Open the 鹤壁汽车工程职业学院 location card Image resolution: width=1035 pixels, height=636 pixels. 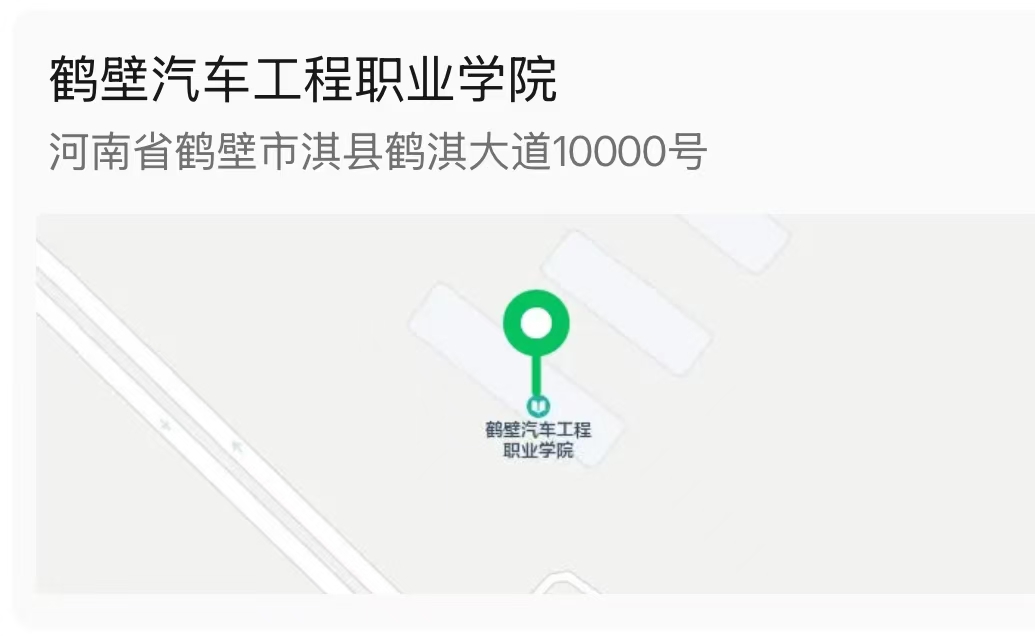point(303,82)
